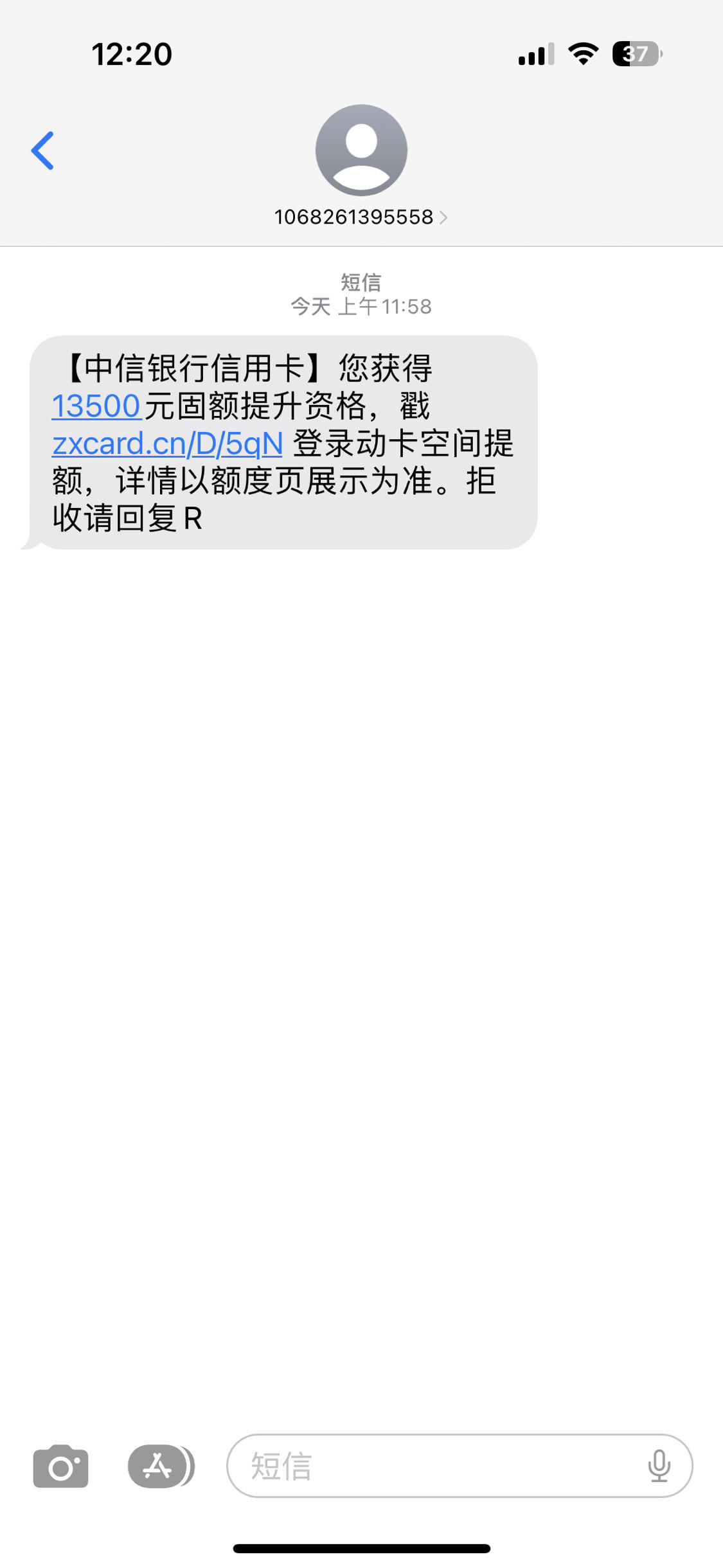This screenshot has height=1568, width=723.
Task: Tap the 短信 label above the message
Action: (x=361, y=280)
